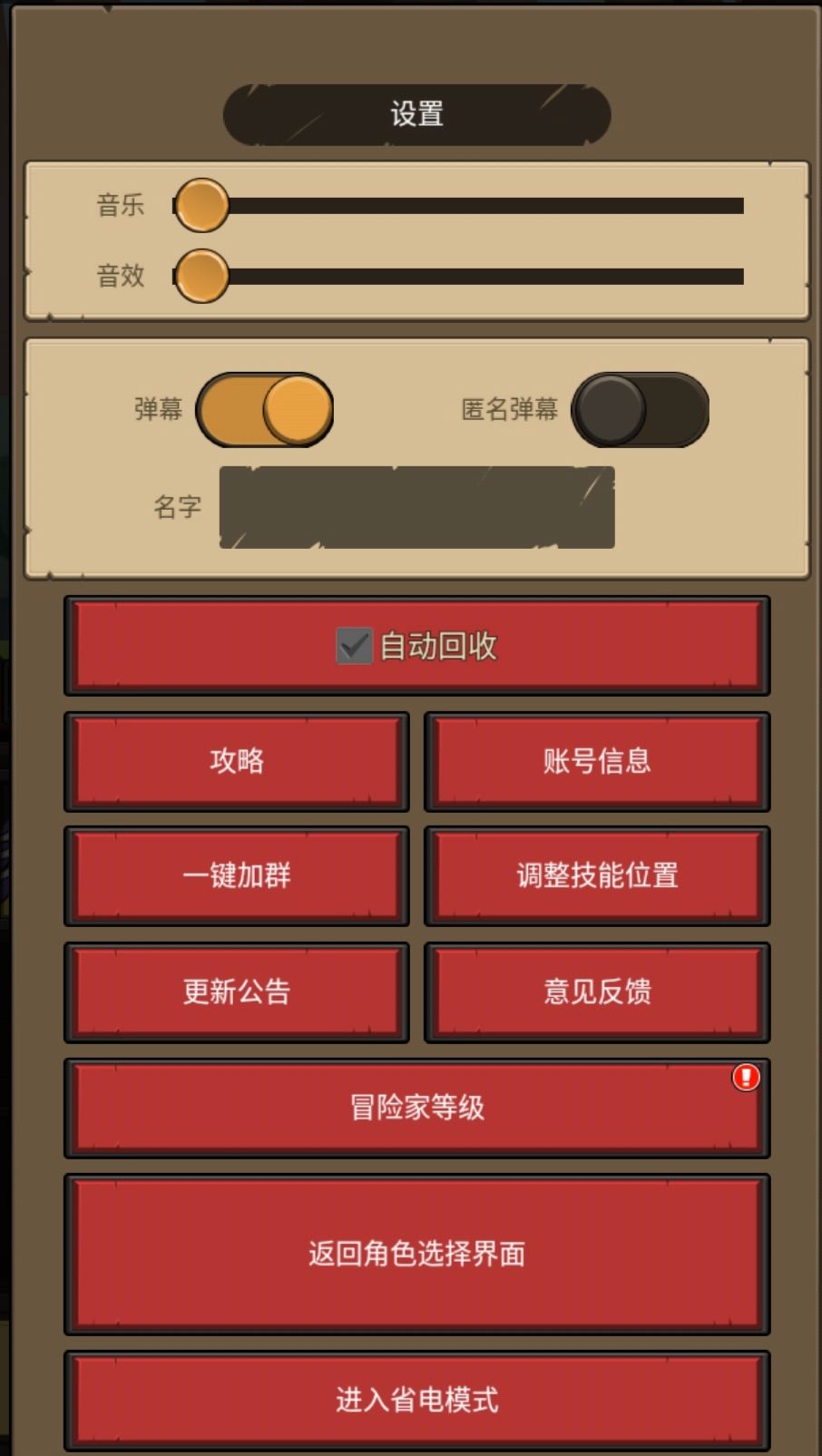This screenshot has height=1456, width=822.
Task: Click the 名字 name input box
Action: tap(416, 506)
